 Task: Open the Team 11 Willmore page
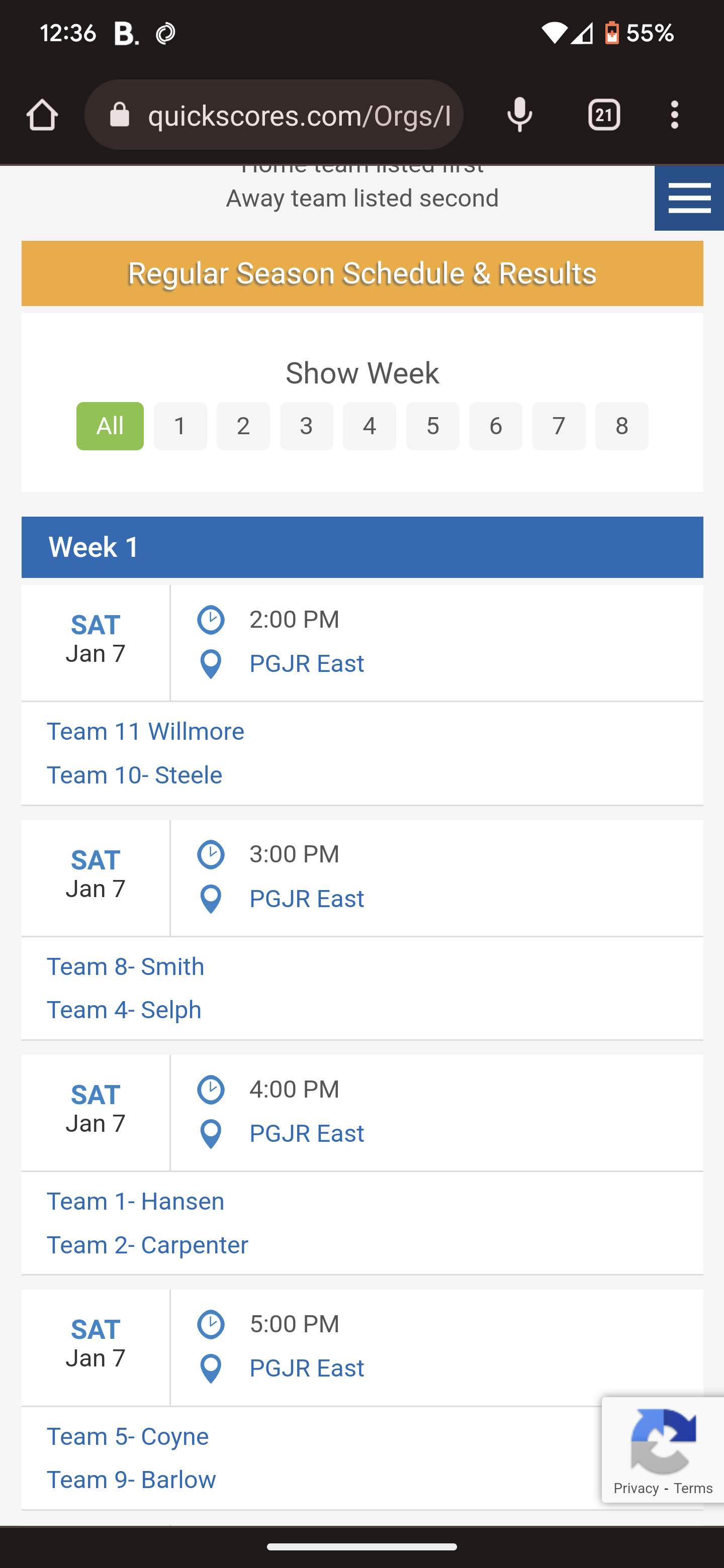(145, 732)
